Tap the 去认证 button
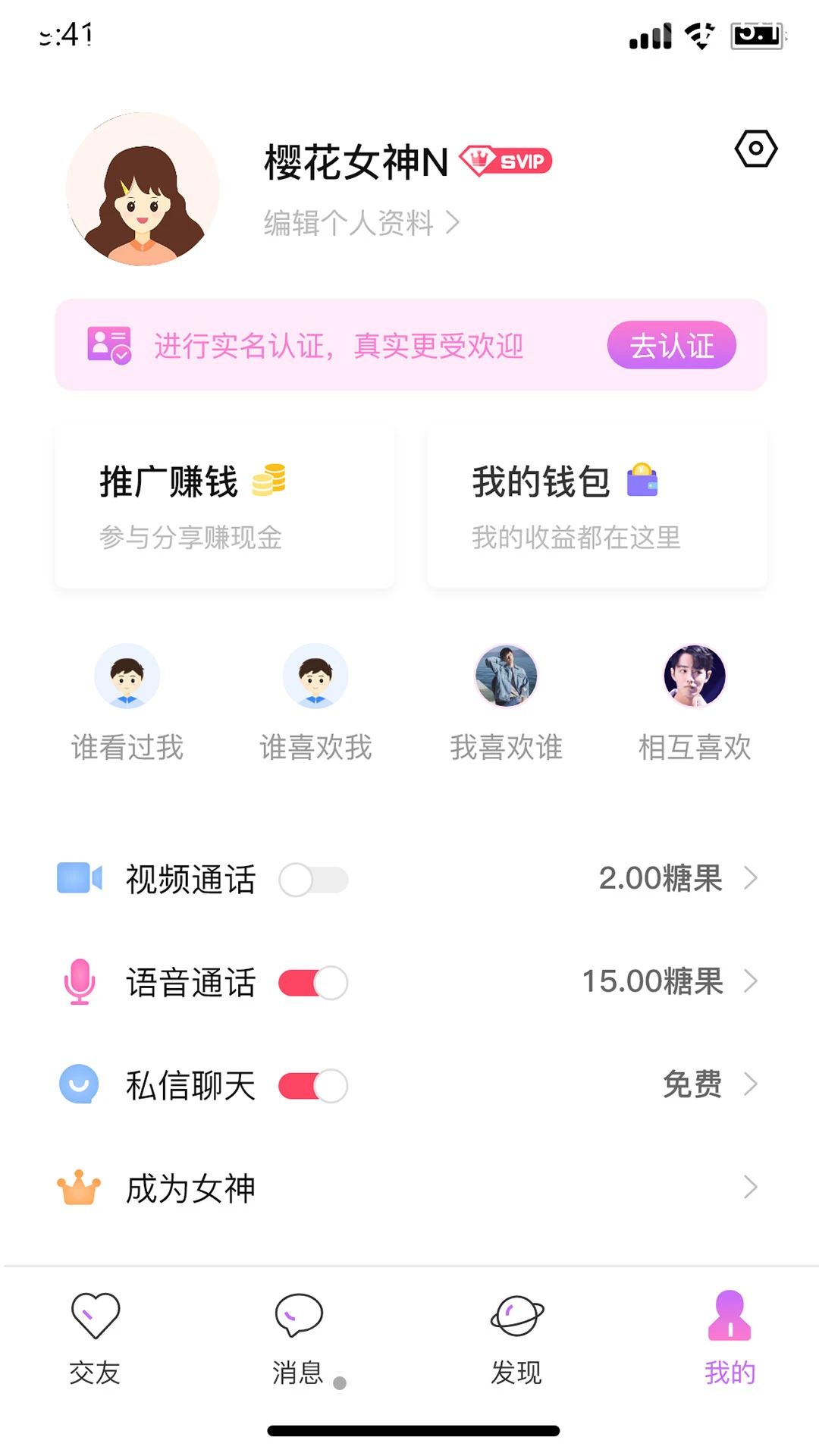Viewport: 819px width, 1456px height. 671,346
